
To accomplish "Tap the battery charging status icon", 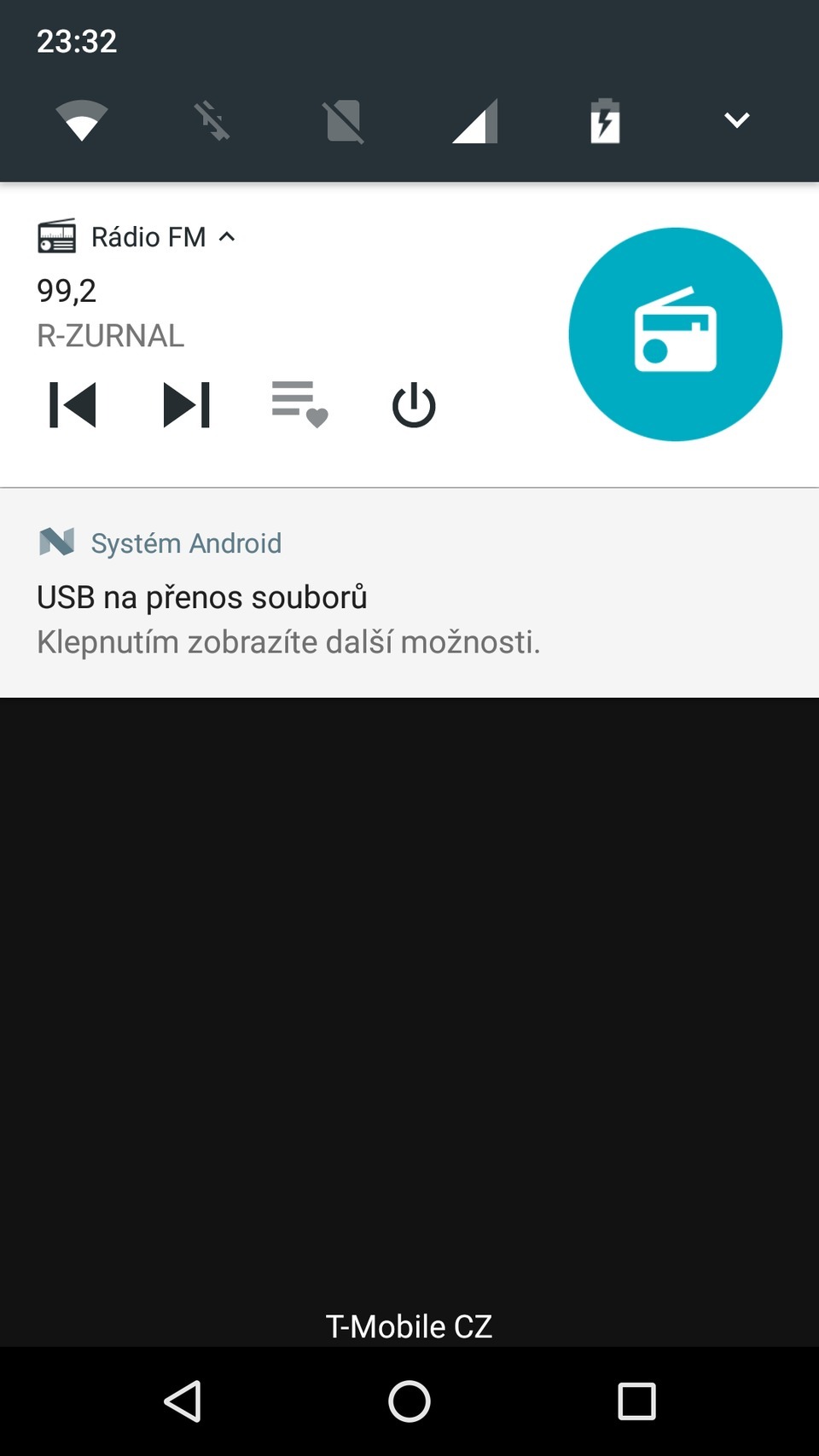I will pyautogui.click(x=605, y=121).
